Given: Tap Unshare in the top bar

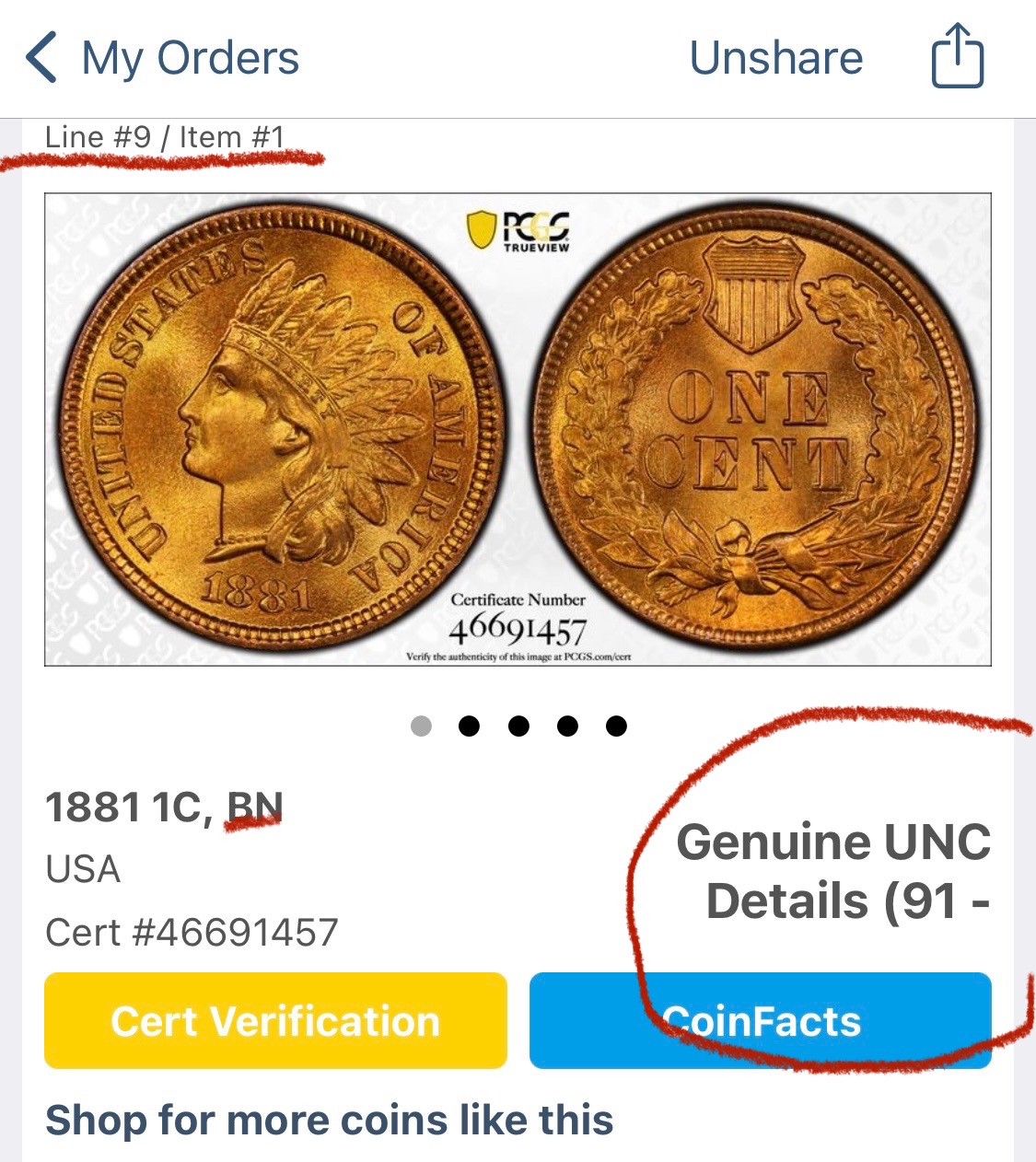Looking at the screenshot, I should (775, 58).
